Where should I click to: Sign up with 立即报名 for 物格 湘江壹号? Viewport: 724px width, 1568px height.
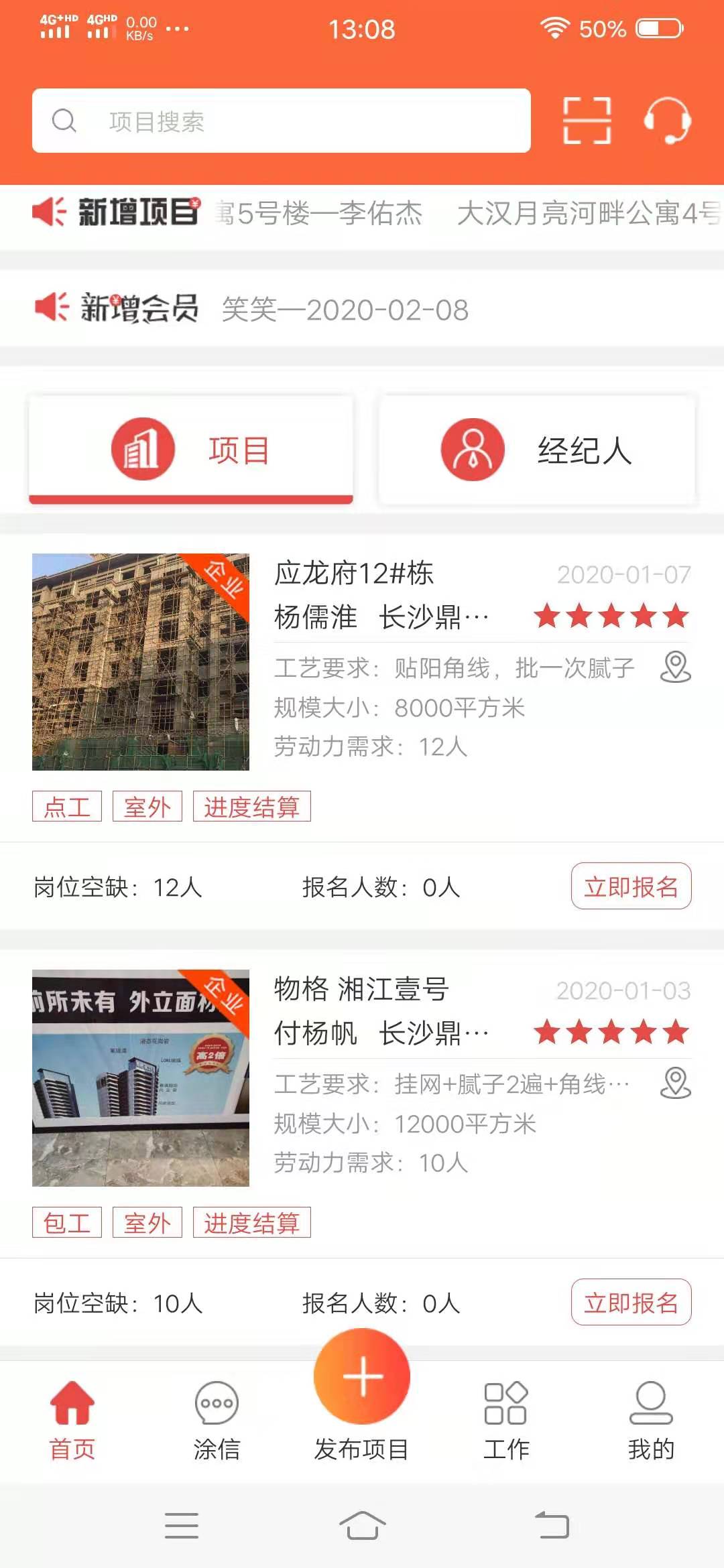coord(631,1303)
